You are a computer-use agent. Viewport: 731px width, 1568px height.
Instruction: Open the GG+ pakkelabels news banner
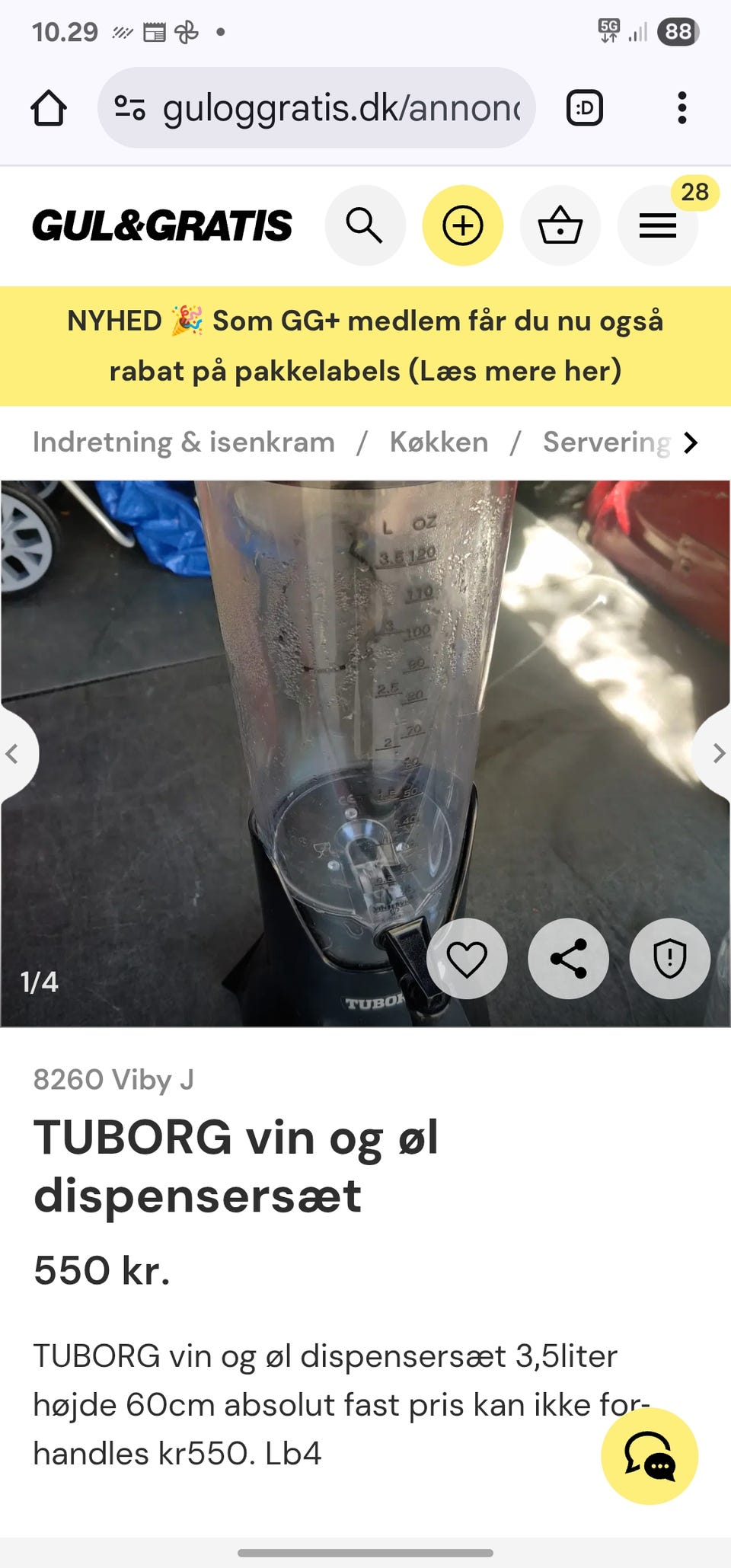(365, 346)
